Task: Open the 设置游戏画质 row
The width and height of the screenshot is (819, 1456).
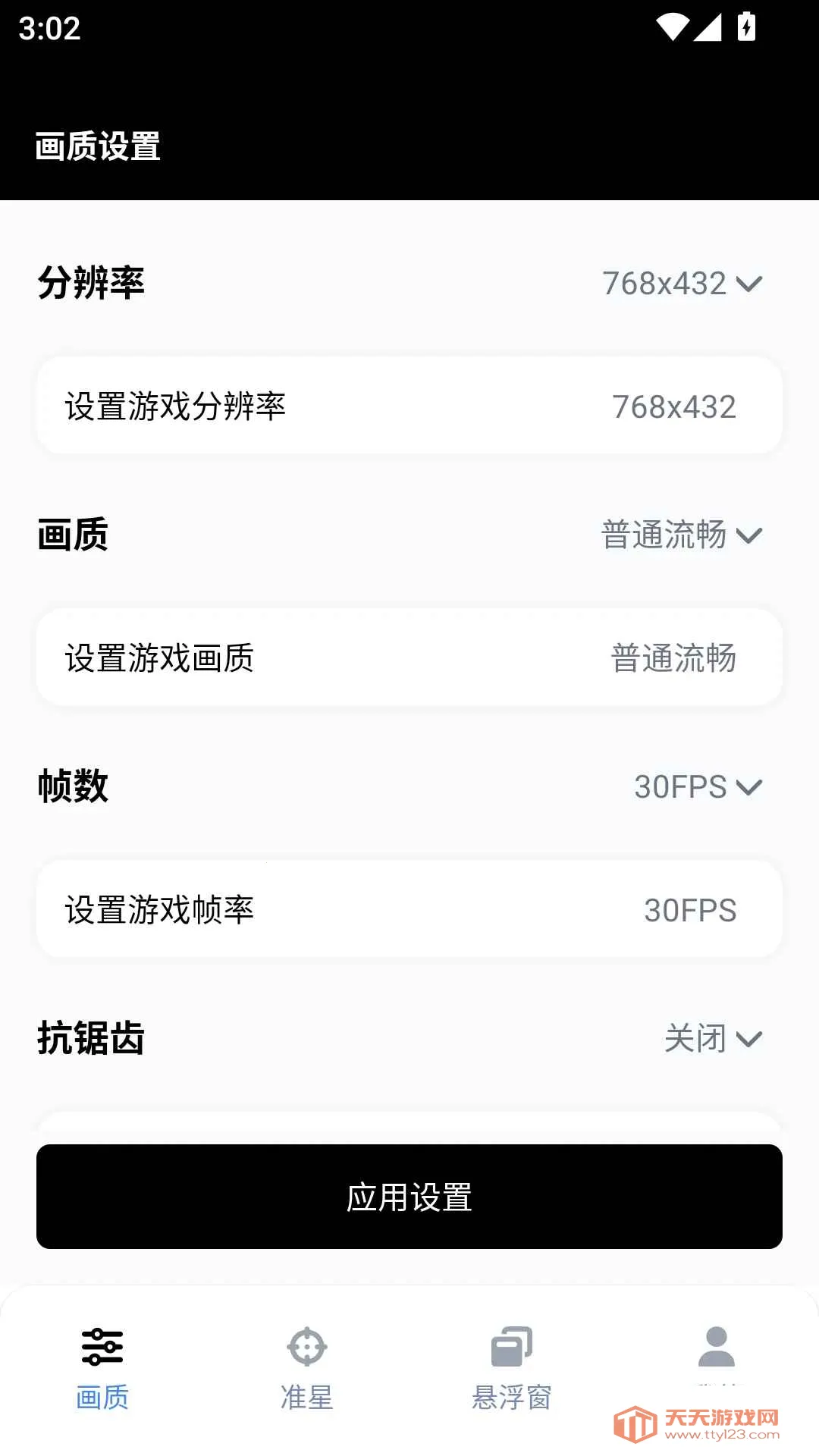Action: point(409,658)
